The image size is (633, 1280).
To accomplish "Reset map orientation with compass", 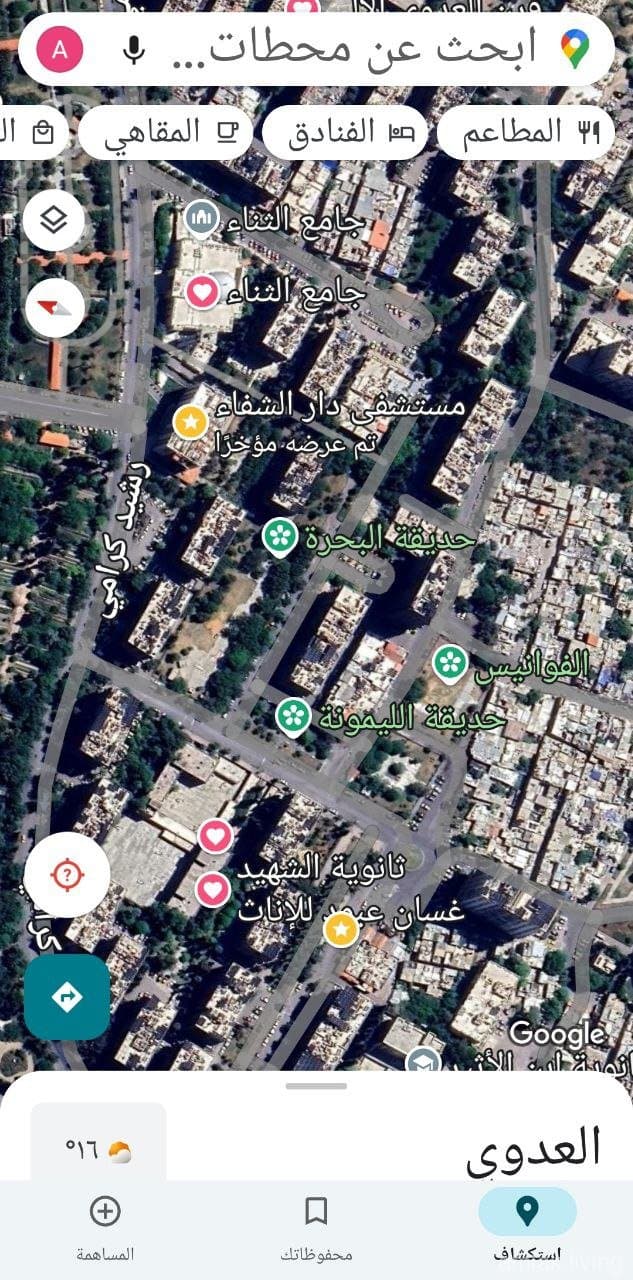I will (x=54, y=305).
